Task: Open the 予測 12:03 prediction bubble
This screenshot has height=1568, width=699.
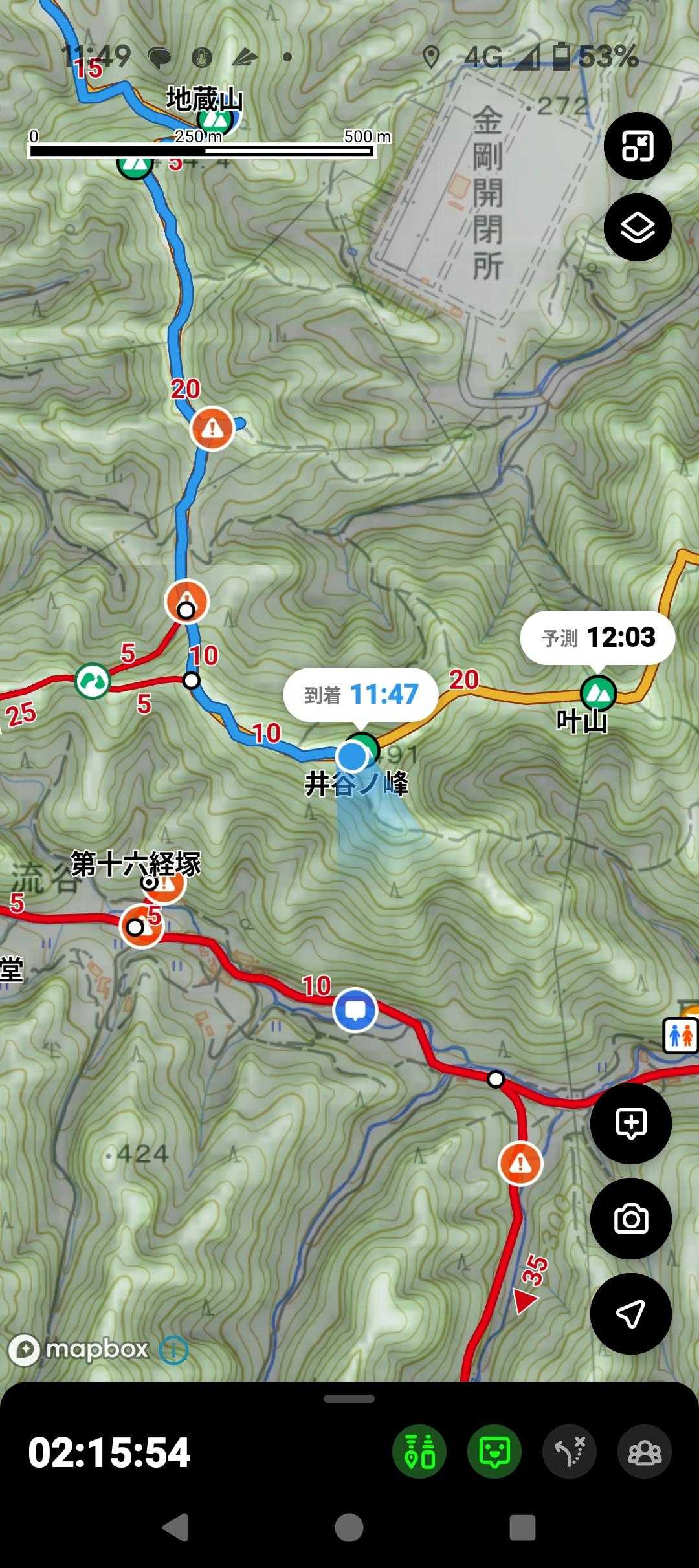Action: point(597,638)
